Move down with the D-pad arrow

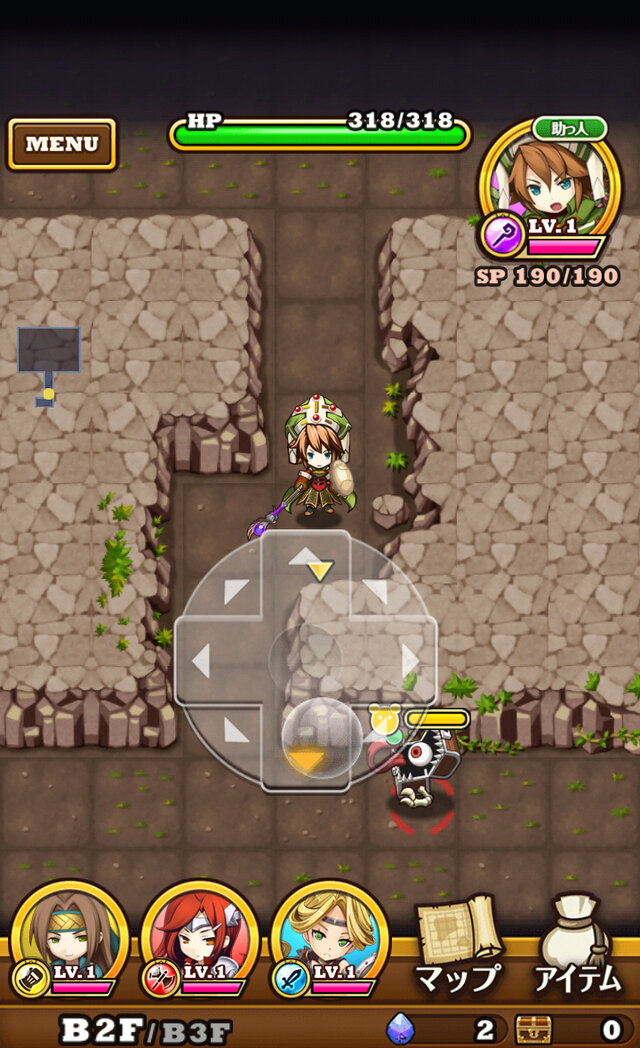coord(306,762)
